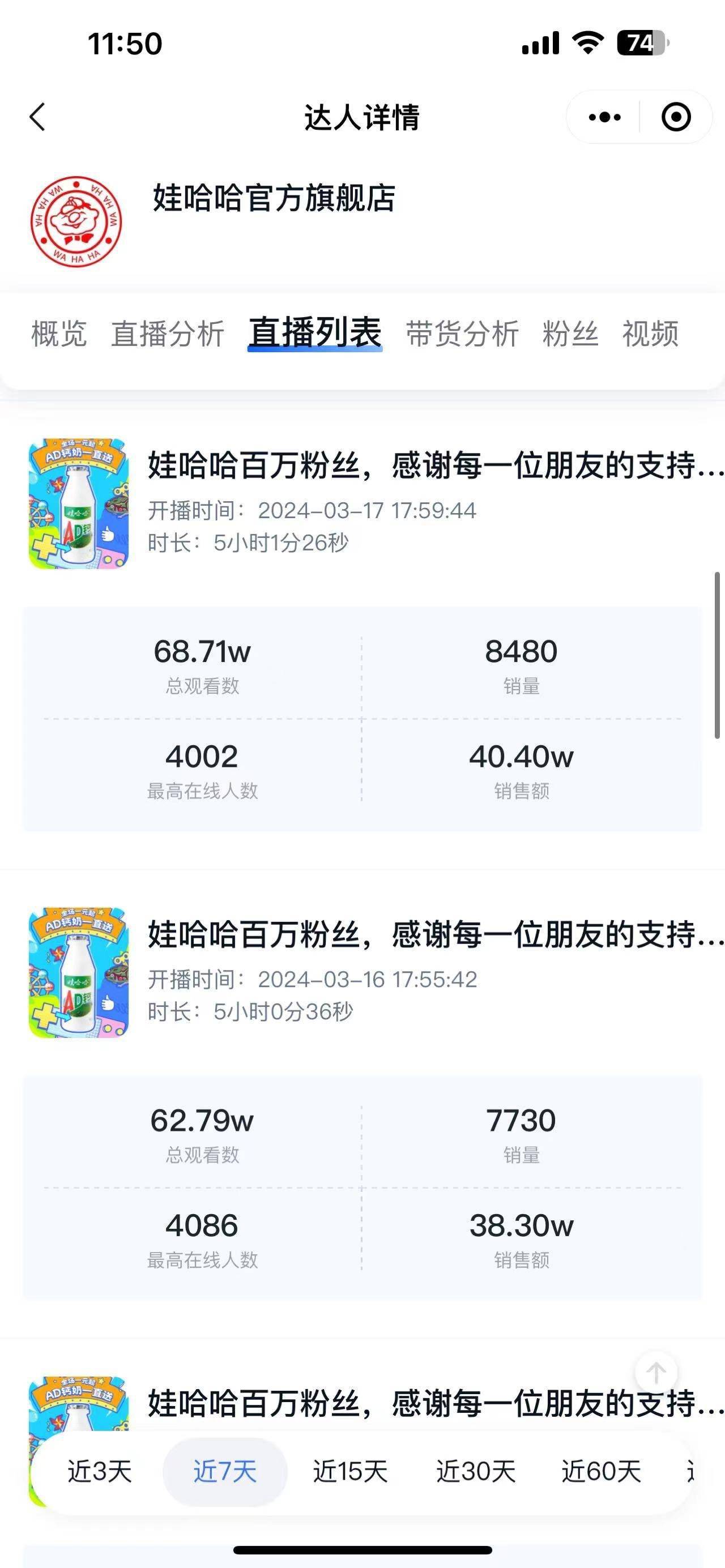Switch to the 直播分析 tab
The image size is (725, 1568).
168,334
